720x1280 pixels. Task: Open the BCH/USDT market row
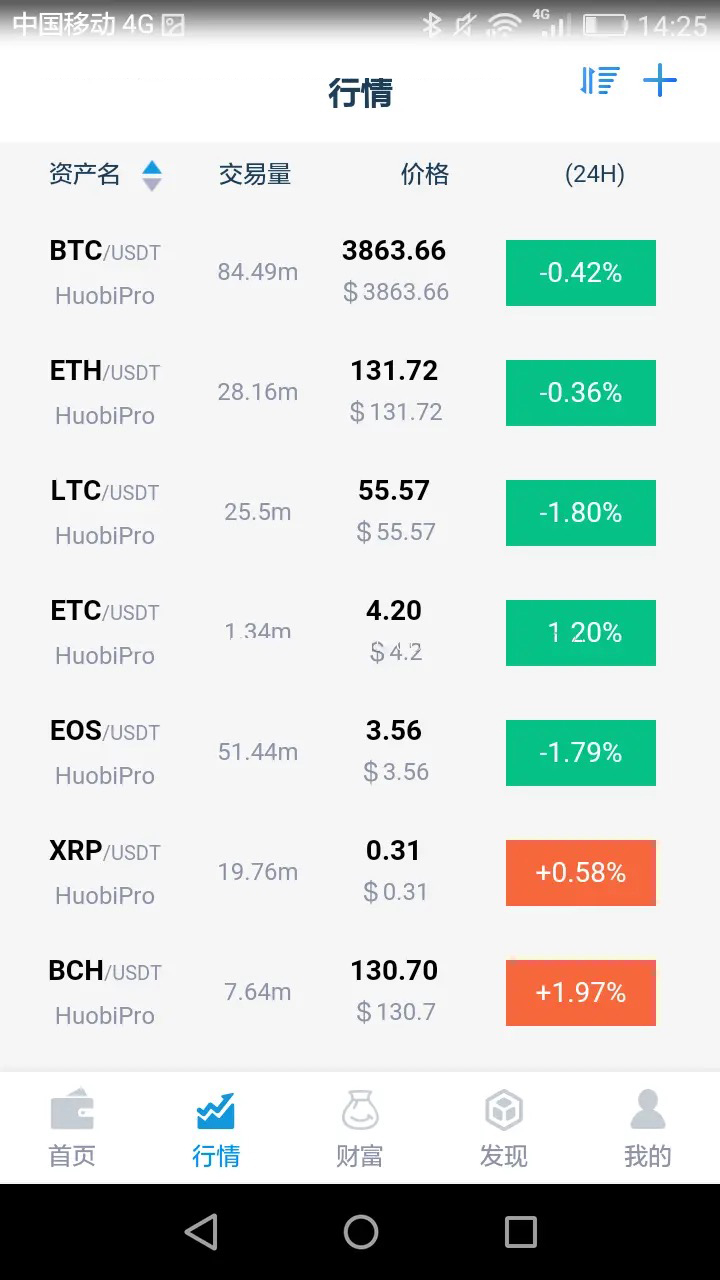coord(360,992)
